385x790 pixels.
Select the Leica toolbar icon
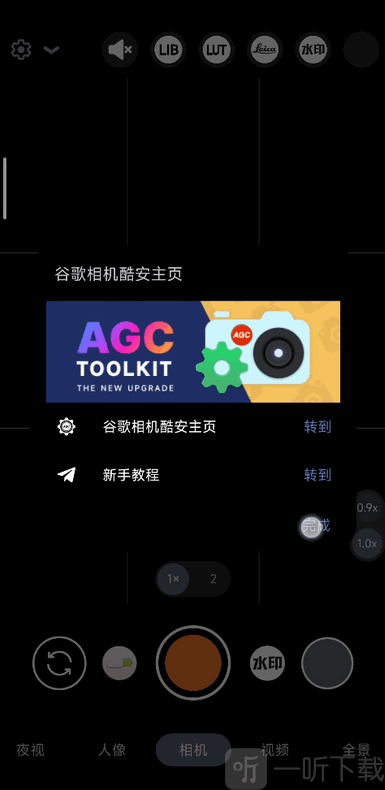[x=265, y=49]
